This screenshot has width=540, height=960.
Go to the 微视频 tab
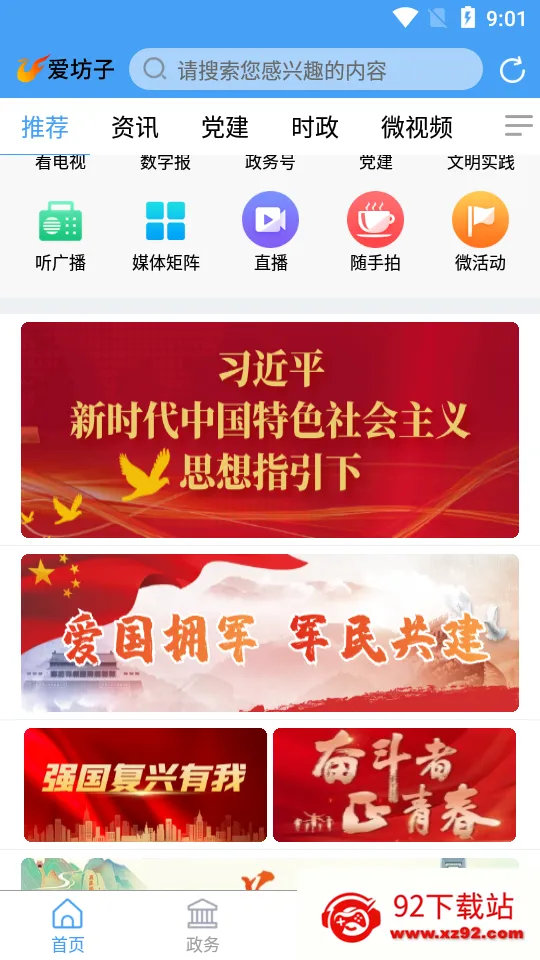pos(417,127)
